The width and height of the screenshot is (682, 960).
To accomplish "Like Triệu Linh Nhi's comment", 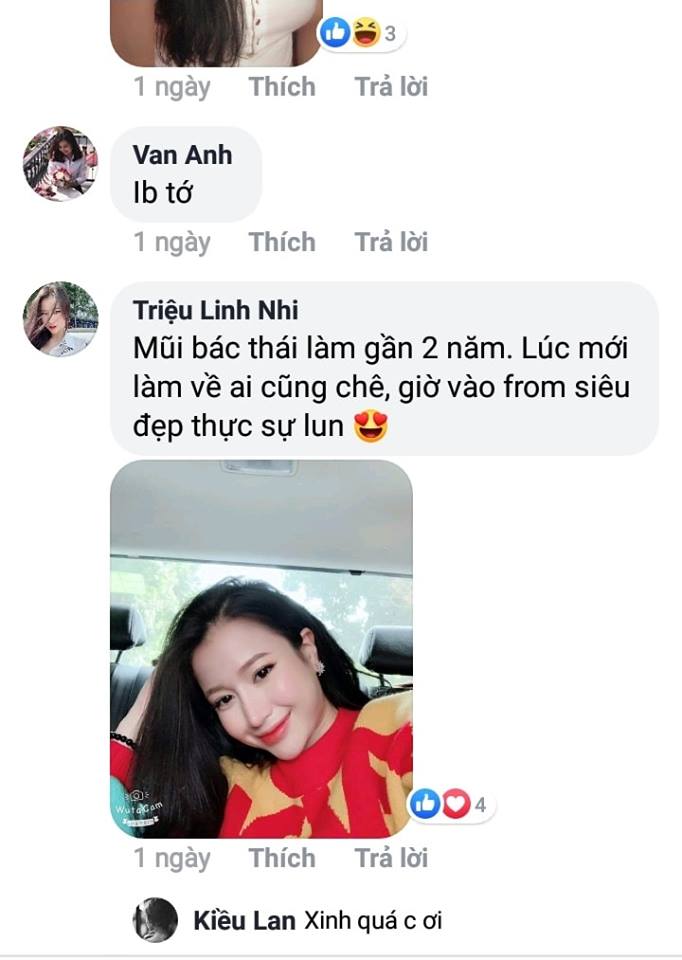I will pyautogui.click(x=282, y=858).
